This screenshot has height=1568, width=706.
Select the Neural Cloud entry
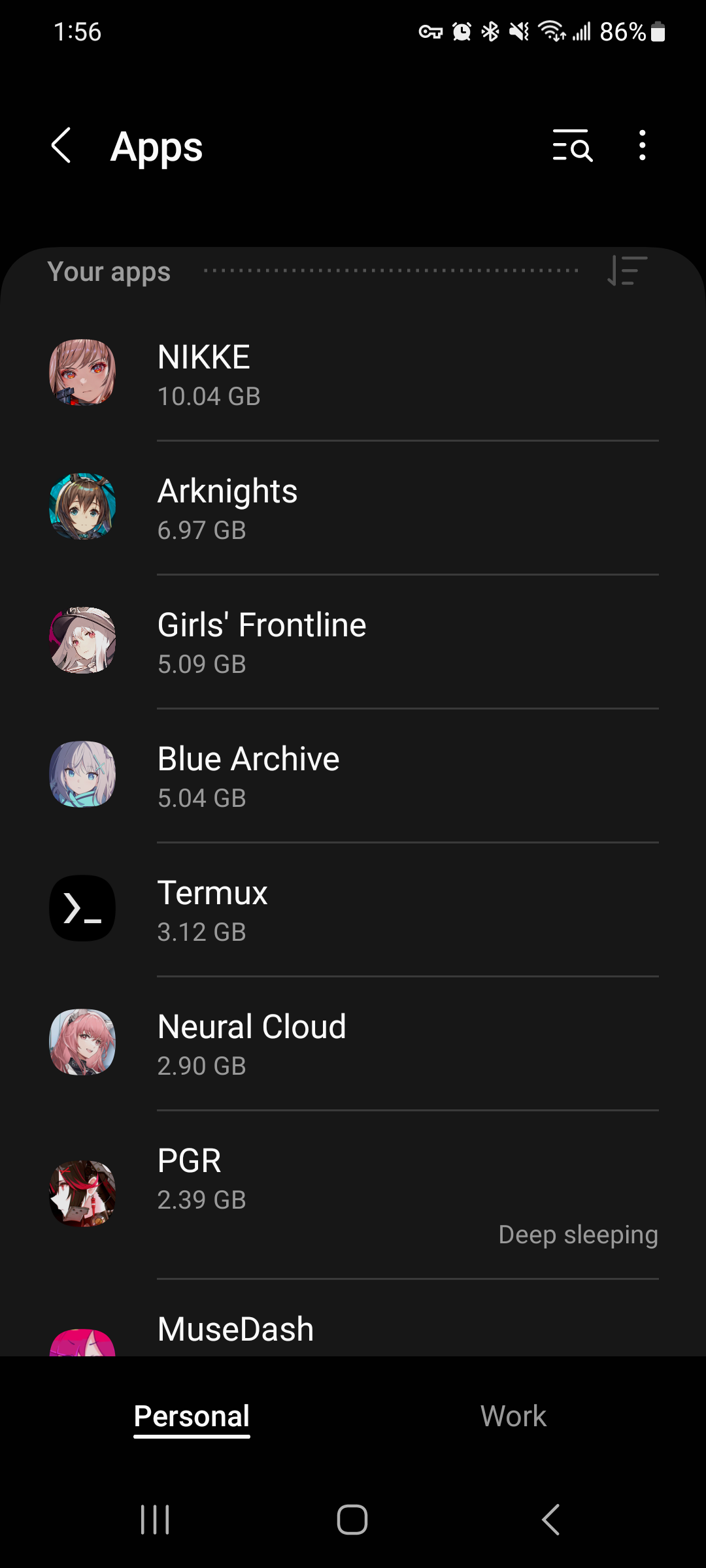point(353,1043)
